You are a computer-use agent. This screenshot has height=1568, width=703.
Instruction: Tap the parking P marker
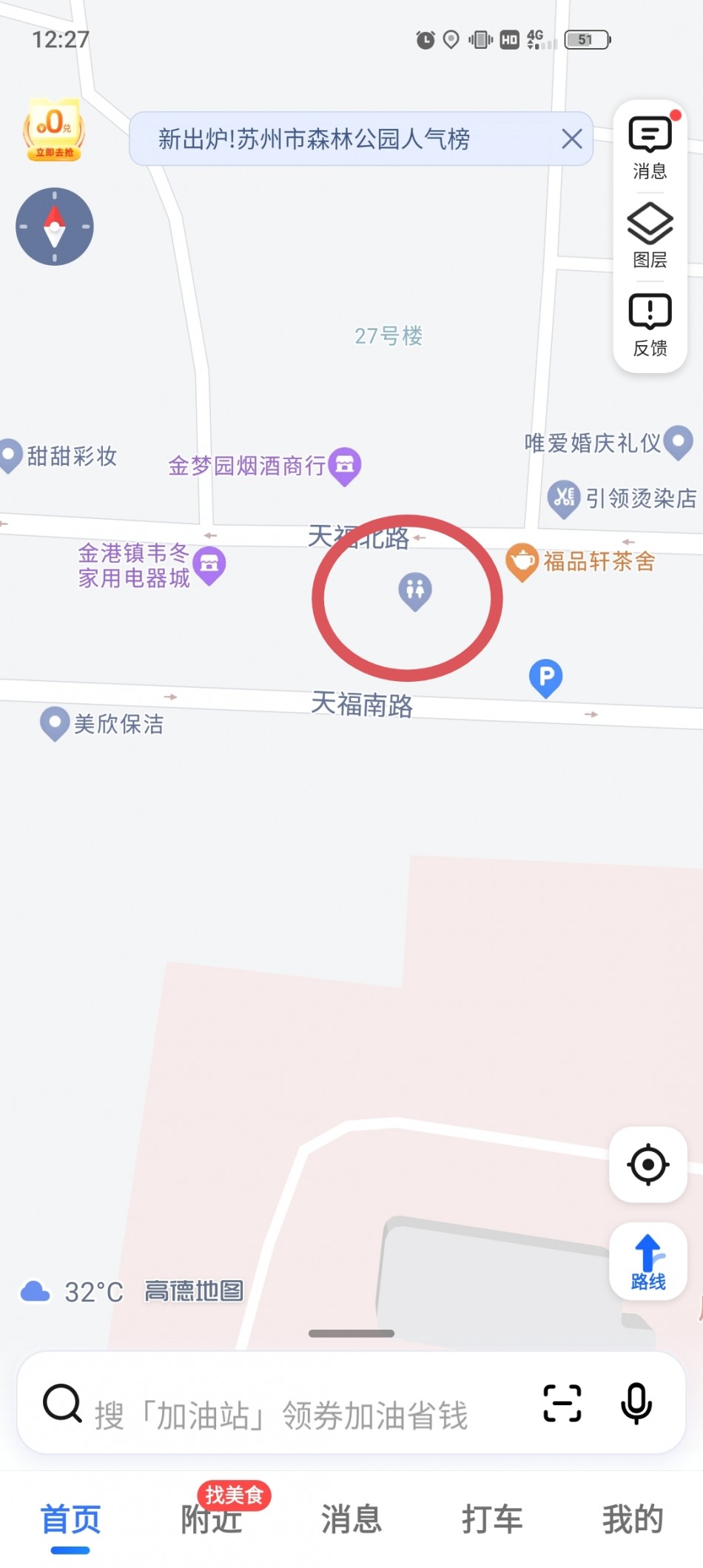click(x=546, y=677)
